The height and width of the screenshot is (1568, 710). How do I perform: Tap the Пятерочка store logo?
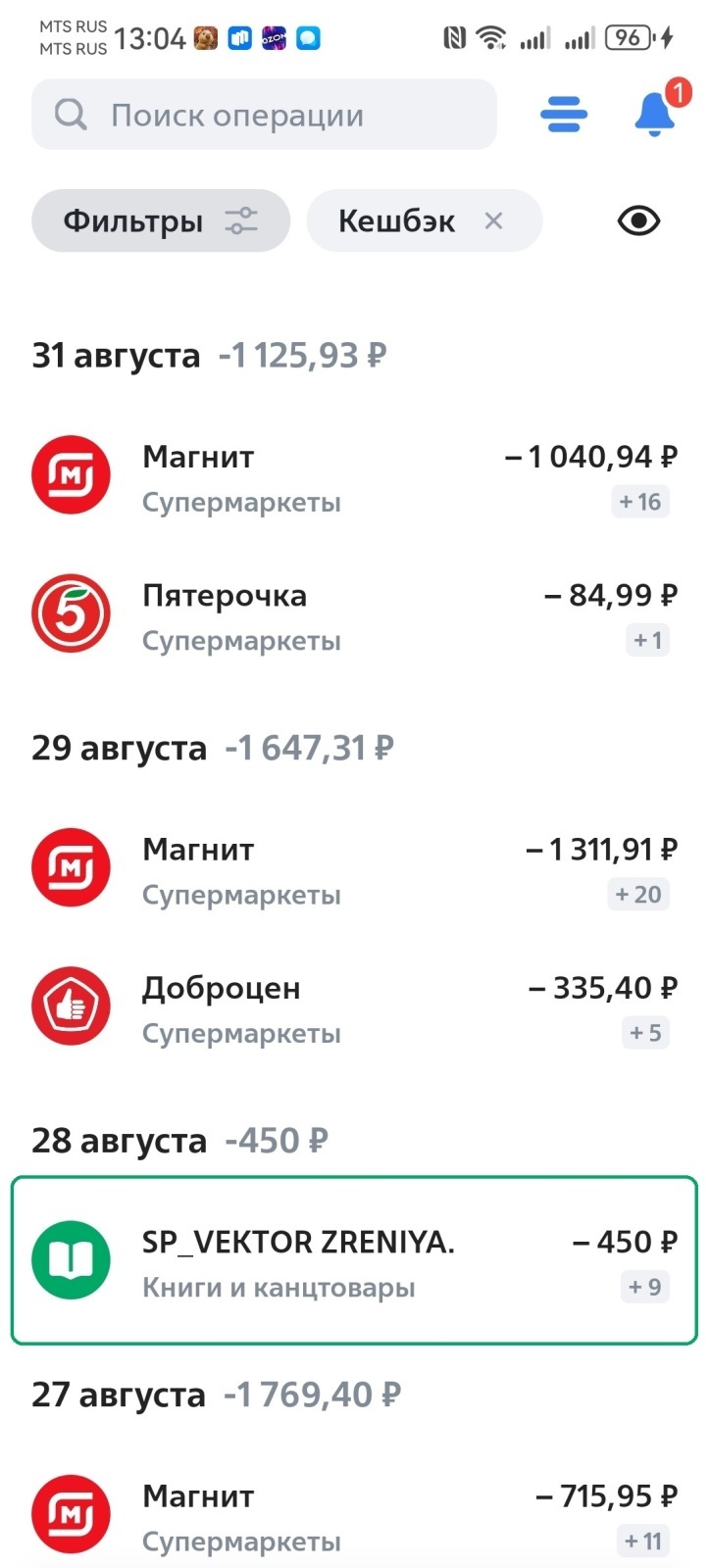pos(71,613)
